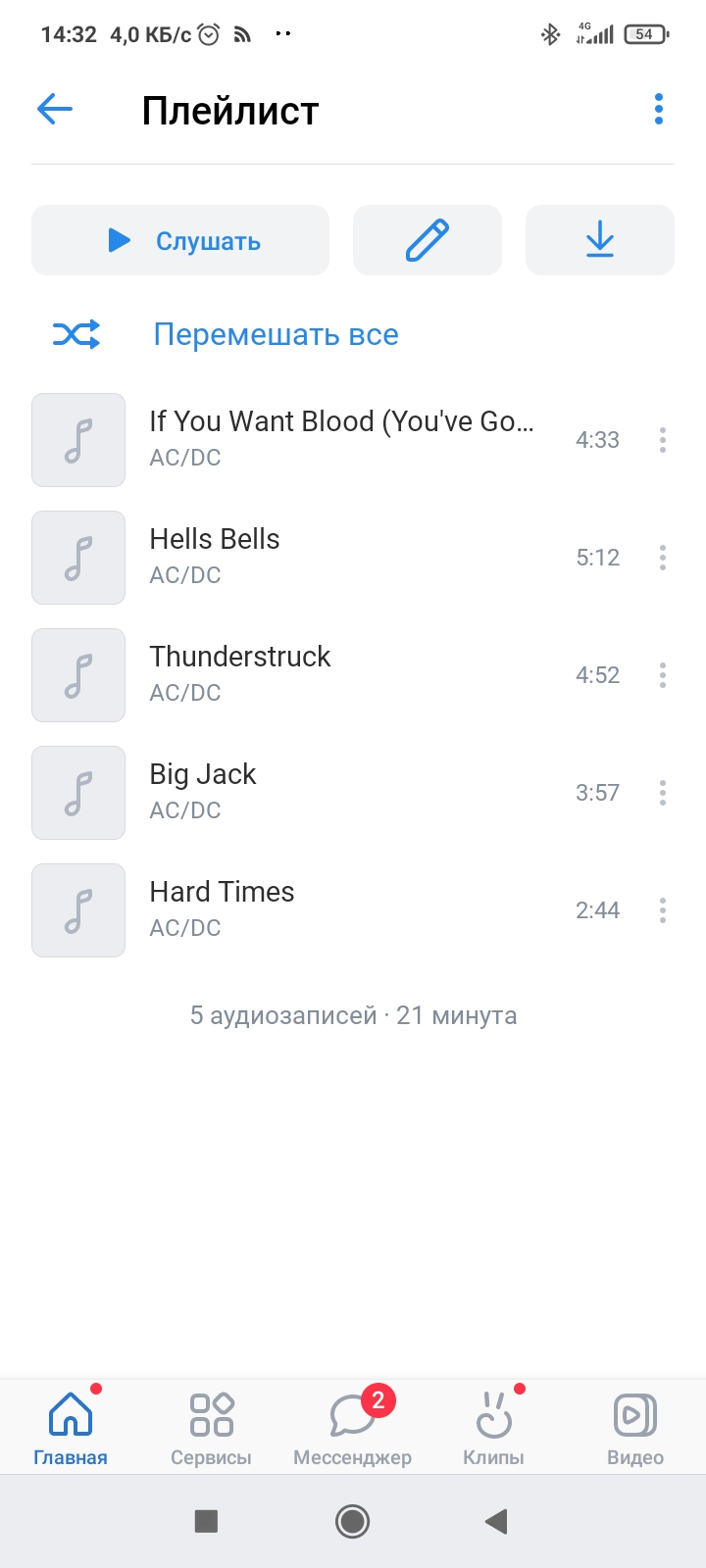This screenshot has height=1568, width=706.
Task: Tap the system home button
Action: tap(352, 1521)
